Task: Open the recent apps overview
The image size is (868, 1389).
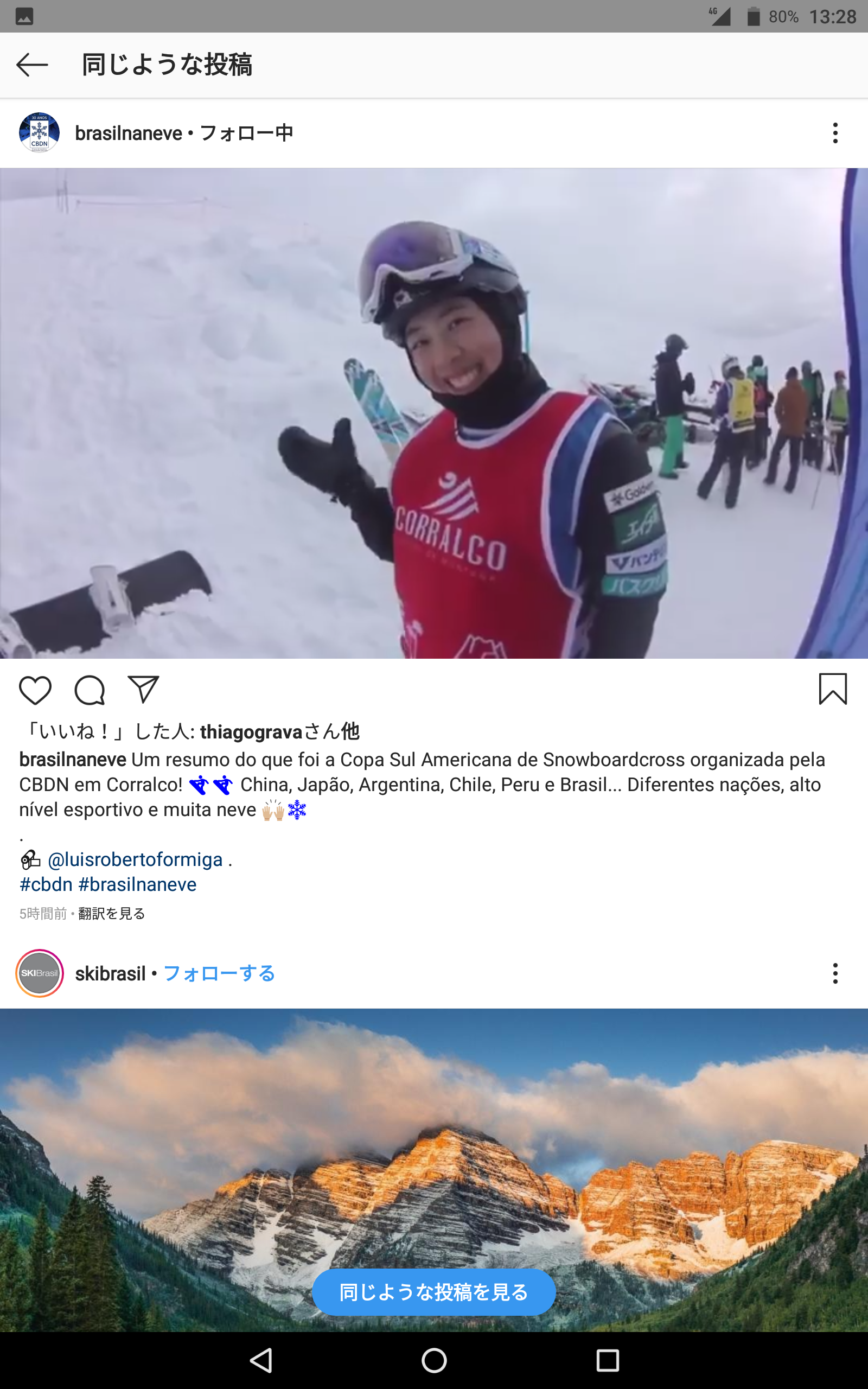Action: click(608, 1360)
